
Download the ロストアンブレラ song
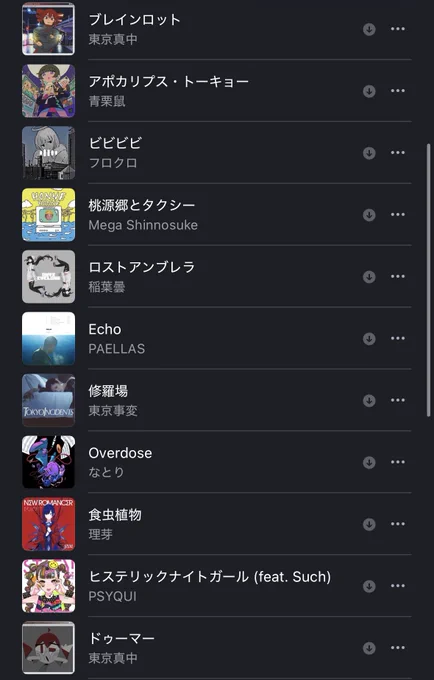[369, 277]
